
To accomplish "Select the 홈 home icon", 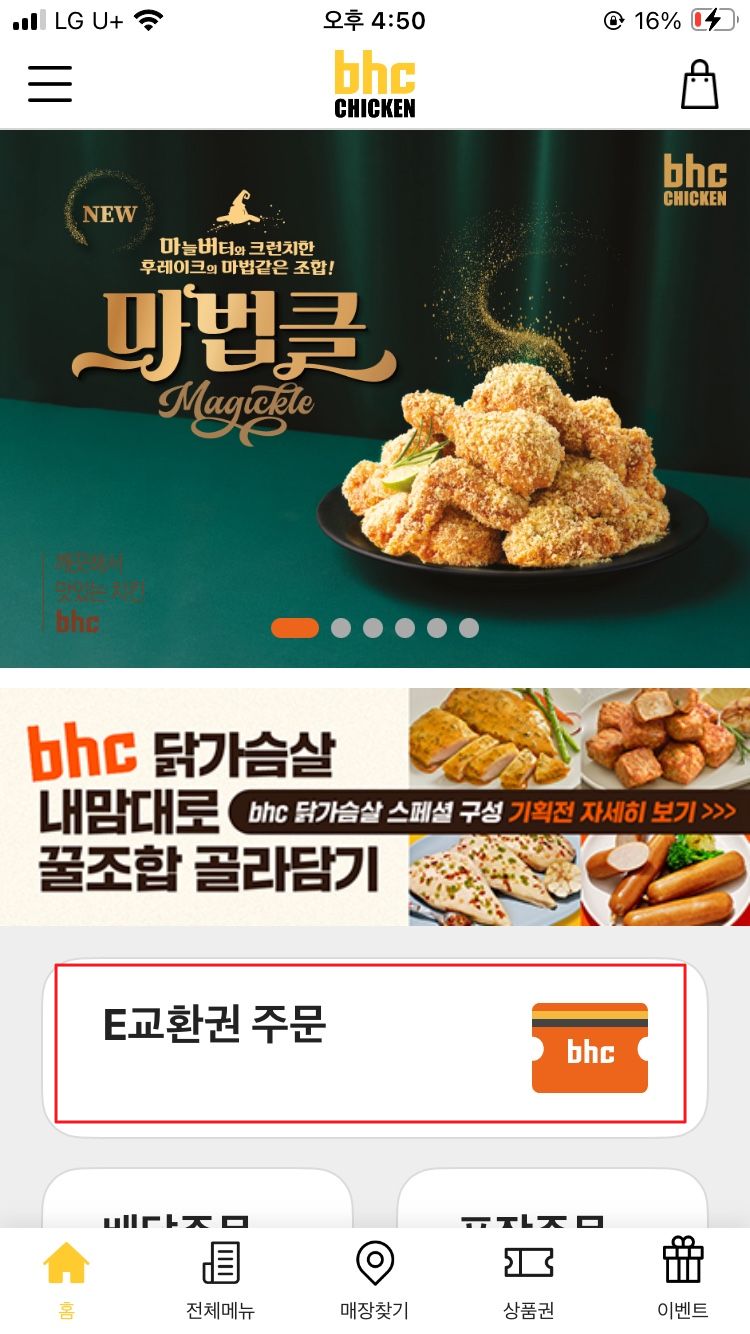I will click(65, 1277).
